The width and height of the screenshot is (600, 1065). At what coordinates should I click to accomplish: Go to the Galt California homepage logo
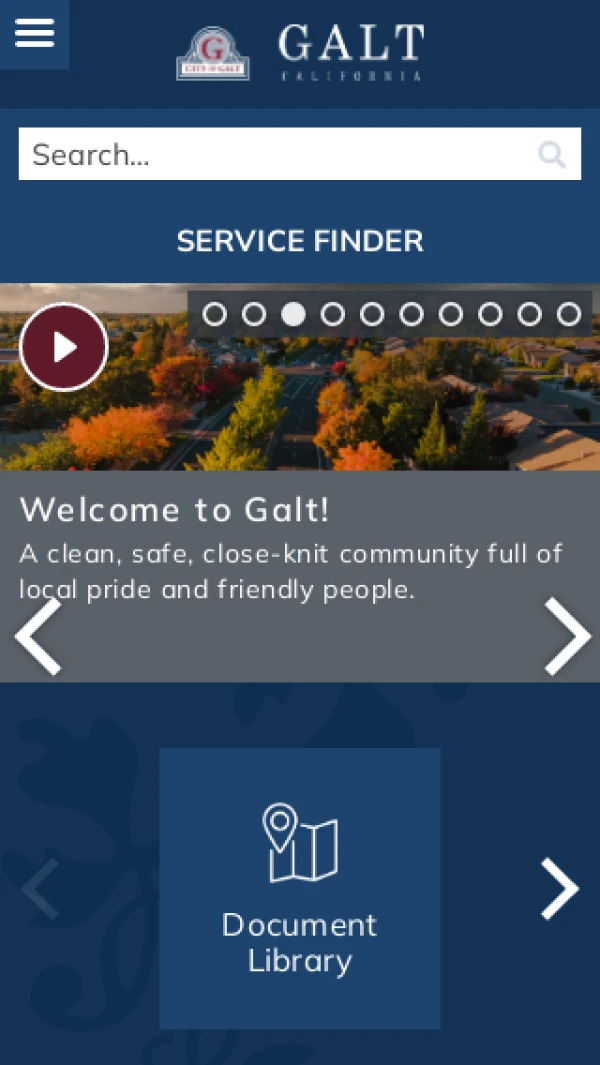300,54
